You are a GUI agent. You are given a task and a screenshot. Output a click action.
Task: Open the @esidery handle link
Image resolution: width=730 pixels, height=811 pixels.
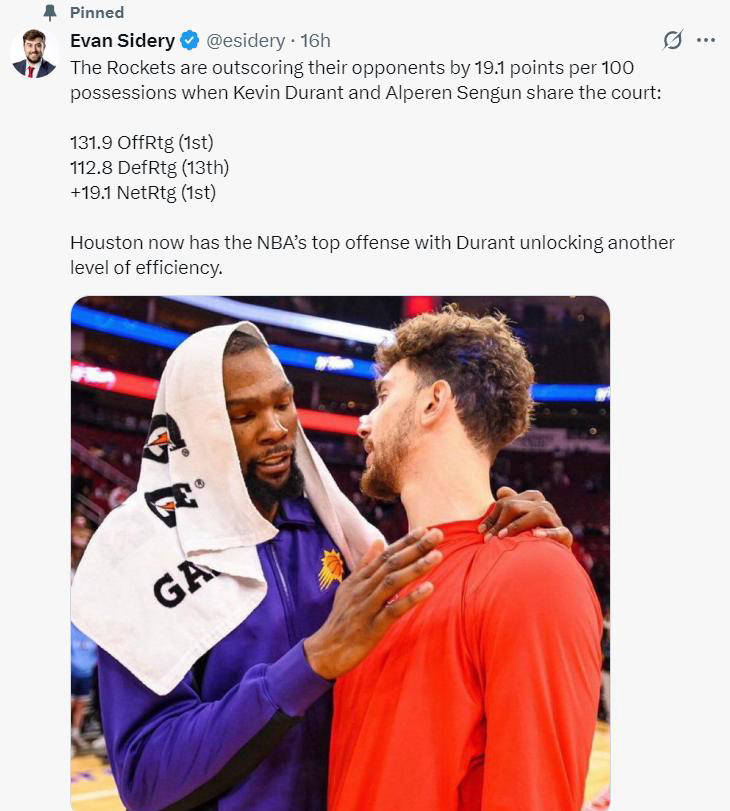click(x=245, y=41)
